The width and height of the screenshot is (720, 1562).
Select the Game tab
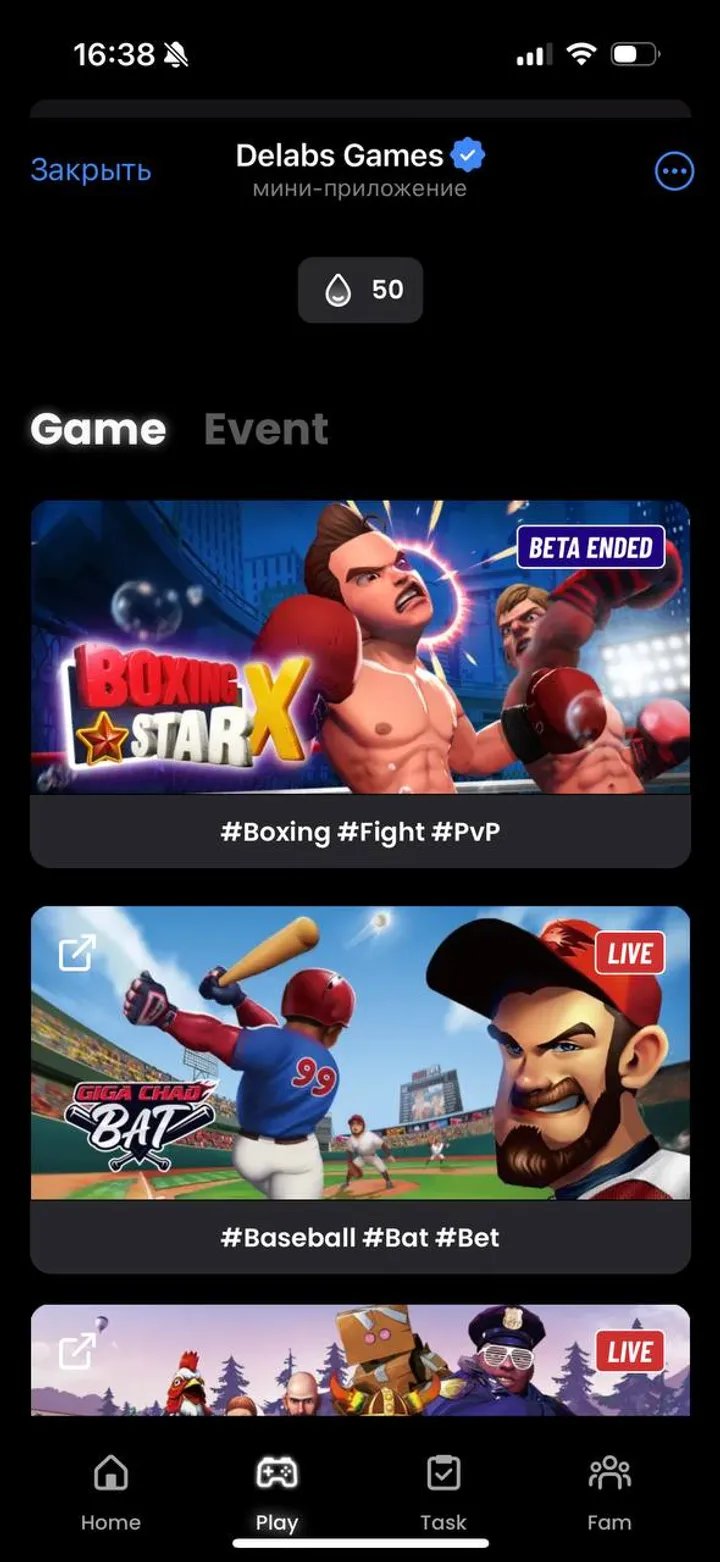(x=98, y=430)
